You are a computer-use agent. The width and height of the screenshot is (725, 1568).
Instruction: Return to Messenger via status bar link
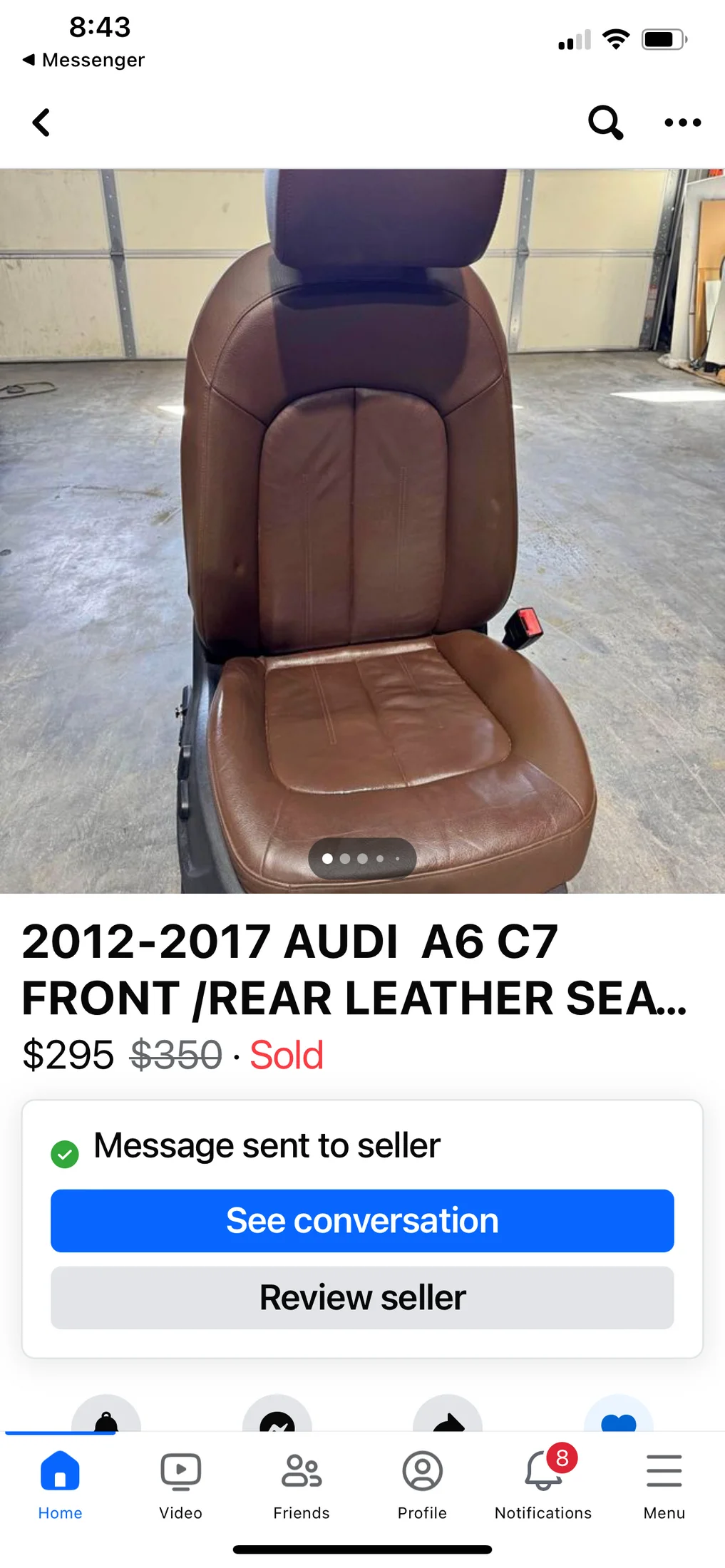tap(84, 60)
